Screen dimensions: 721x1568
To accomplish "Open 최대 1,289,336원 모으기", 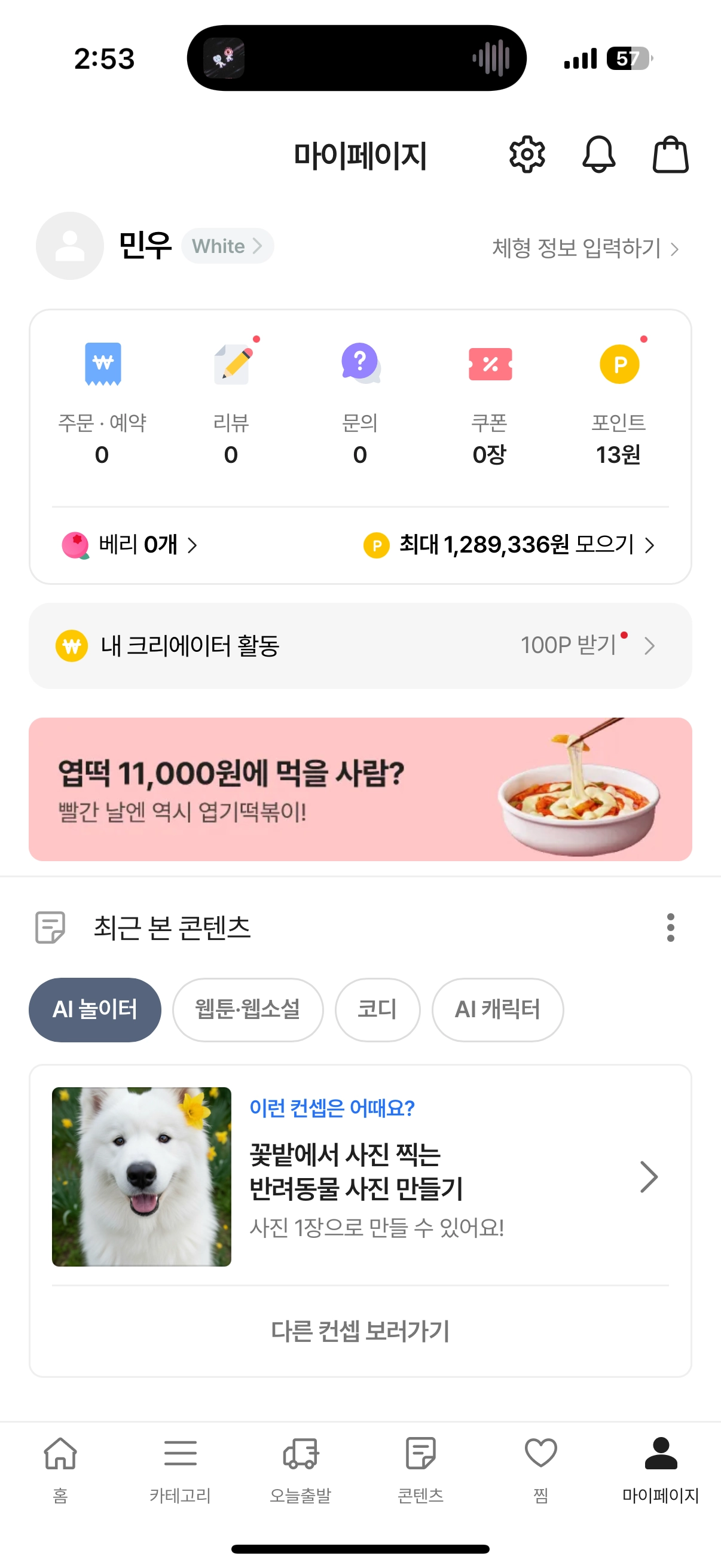I will [509, 545].
